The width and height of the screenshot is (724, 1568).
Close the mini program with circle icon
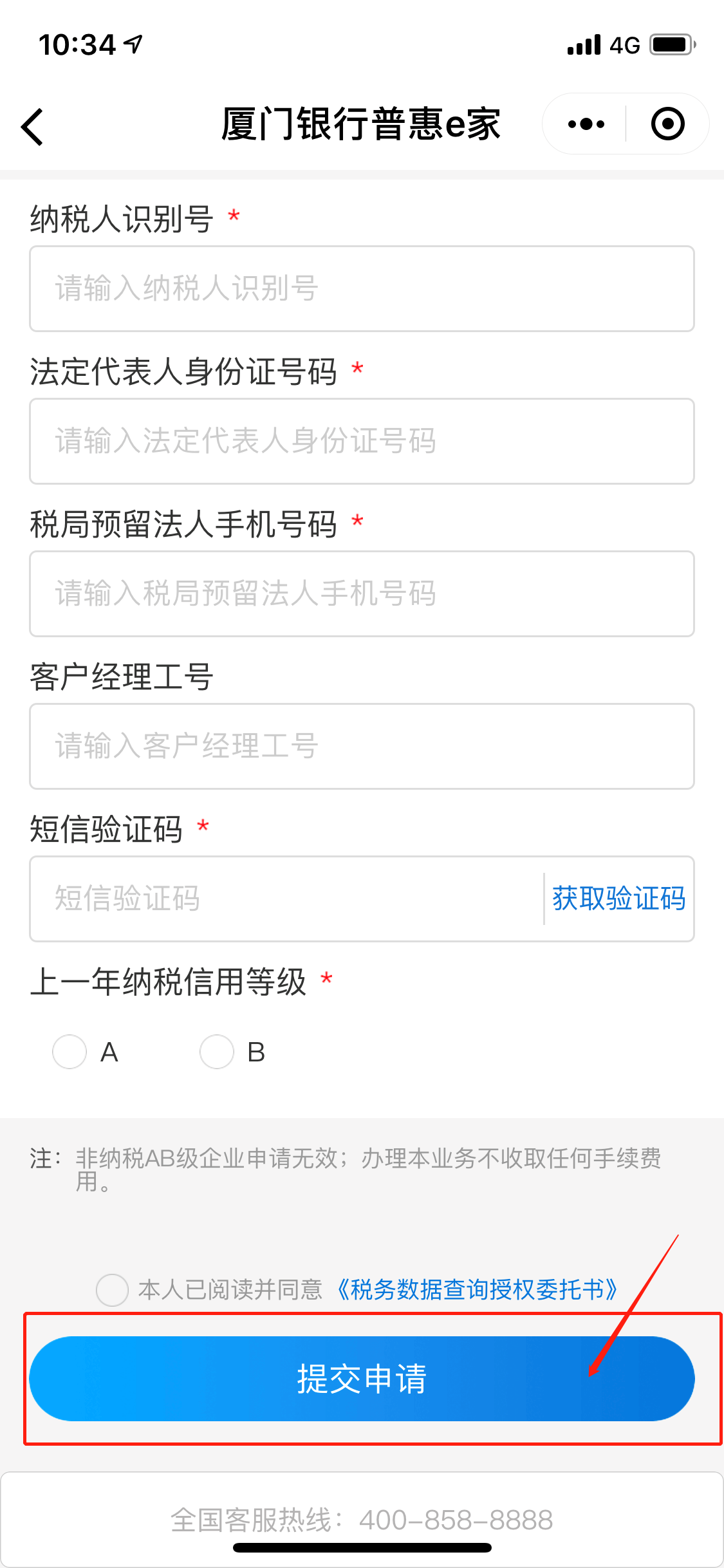(x=667, y=124)
